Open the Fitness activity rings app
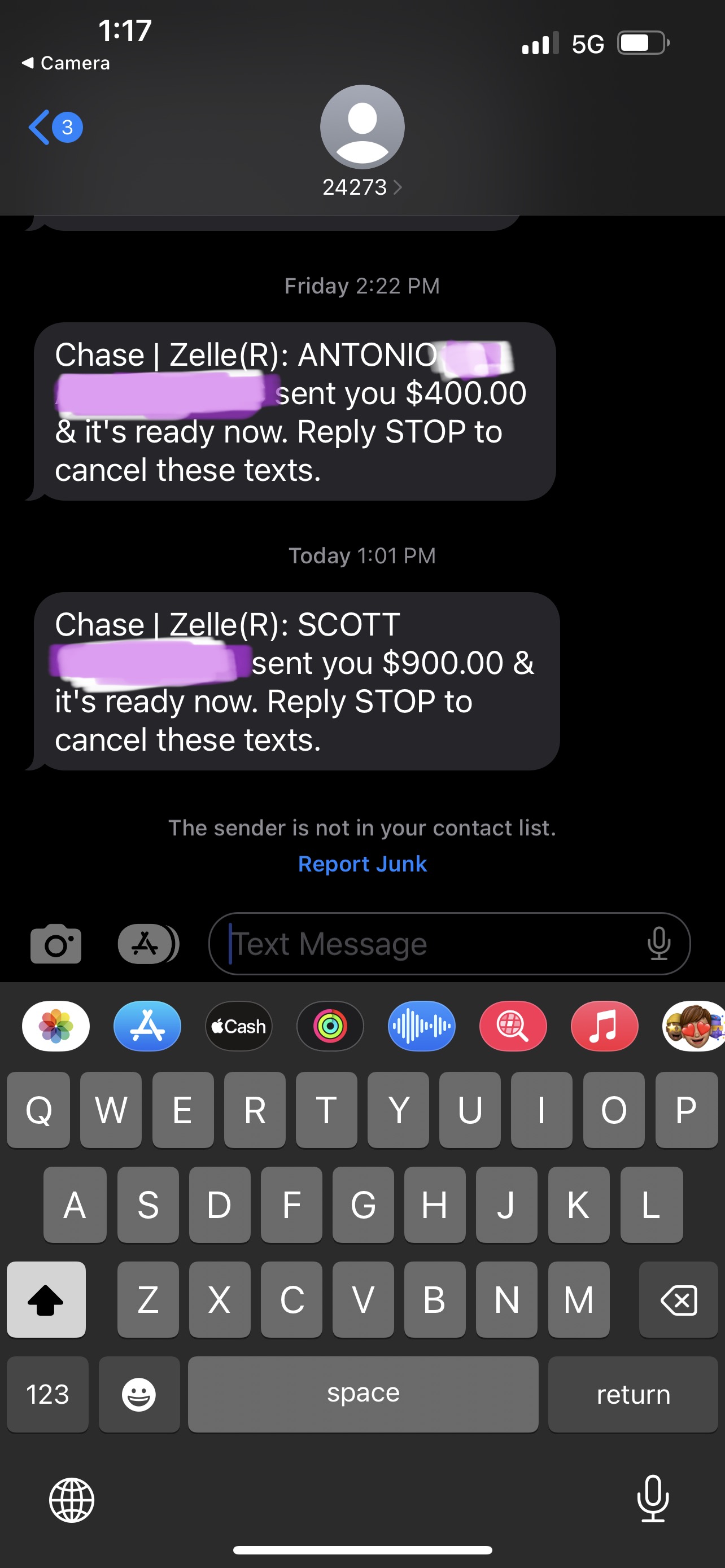725x1568 pixels. [330, 1026]
